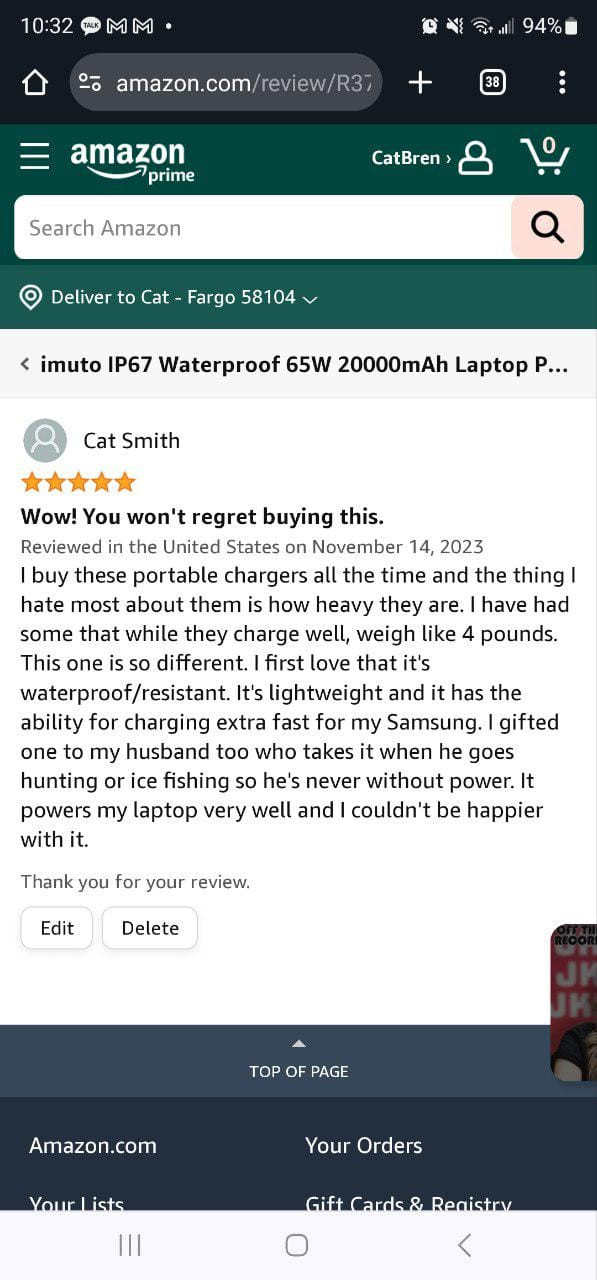The image size is (597, 1280).
Task: Open Amazon's hamburger menu
Action: click(34, 157)
